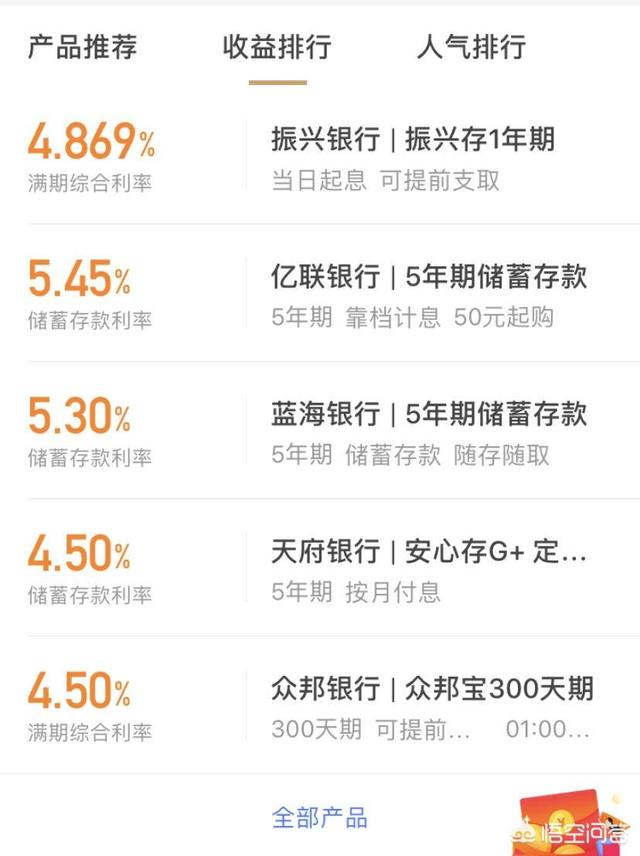Screen dimensions: 640x856
Task: View 全部产品 list
Action: click(x=320, y=818)
